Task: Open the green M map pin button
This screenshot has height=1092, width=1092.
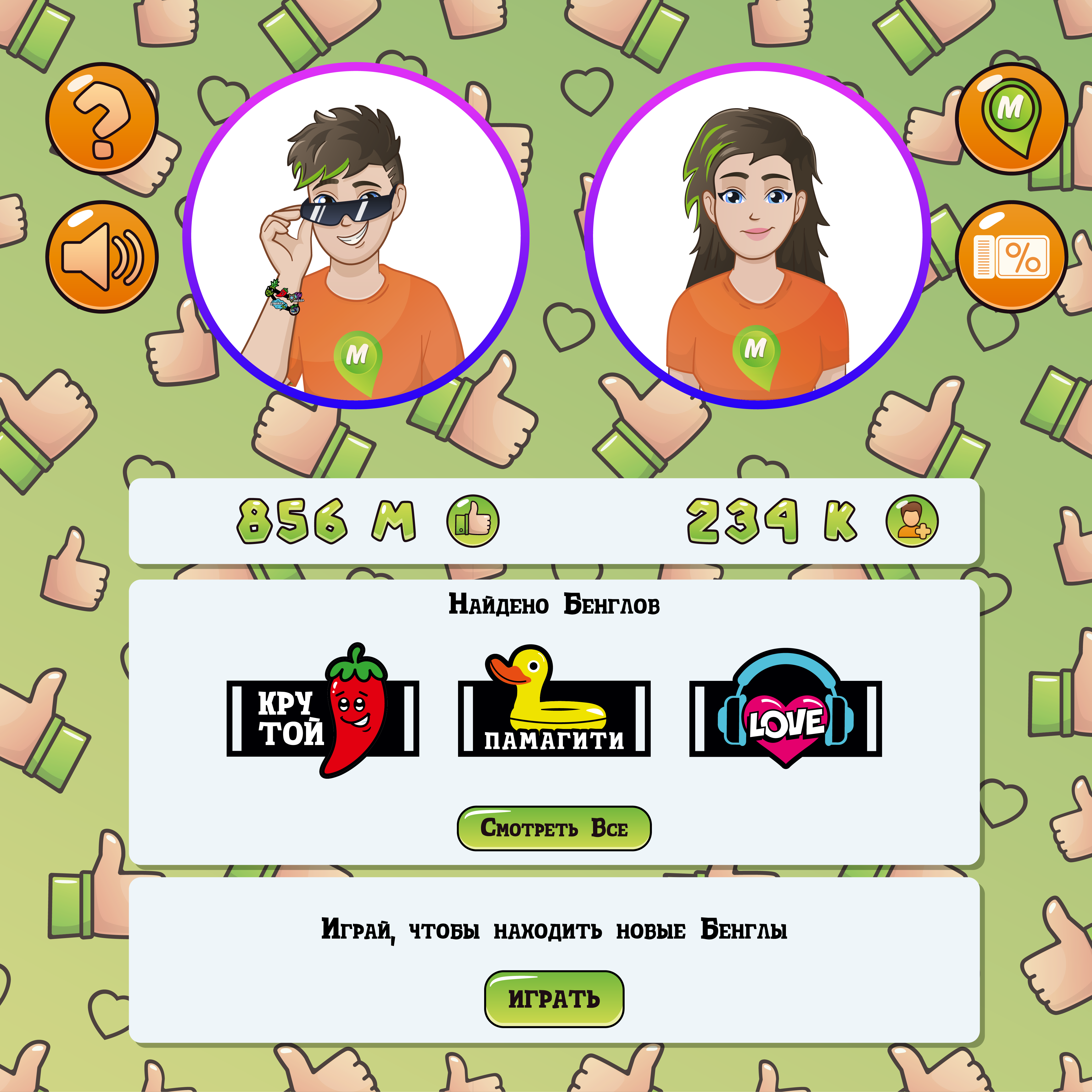Action: [x=1011, y=119]
